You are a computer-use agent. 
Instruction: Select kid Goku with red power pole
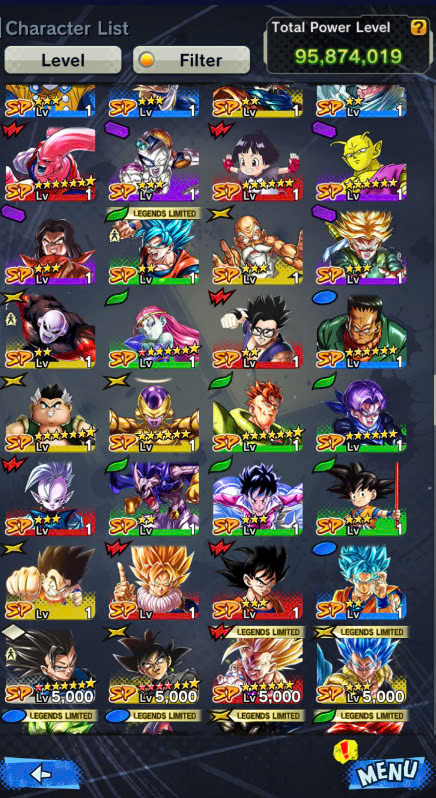click(361, 500)
